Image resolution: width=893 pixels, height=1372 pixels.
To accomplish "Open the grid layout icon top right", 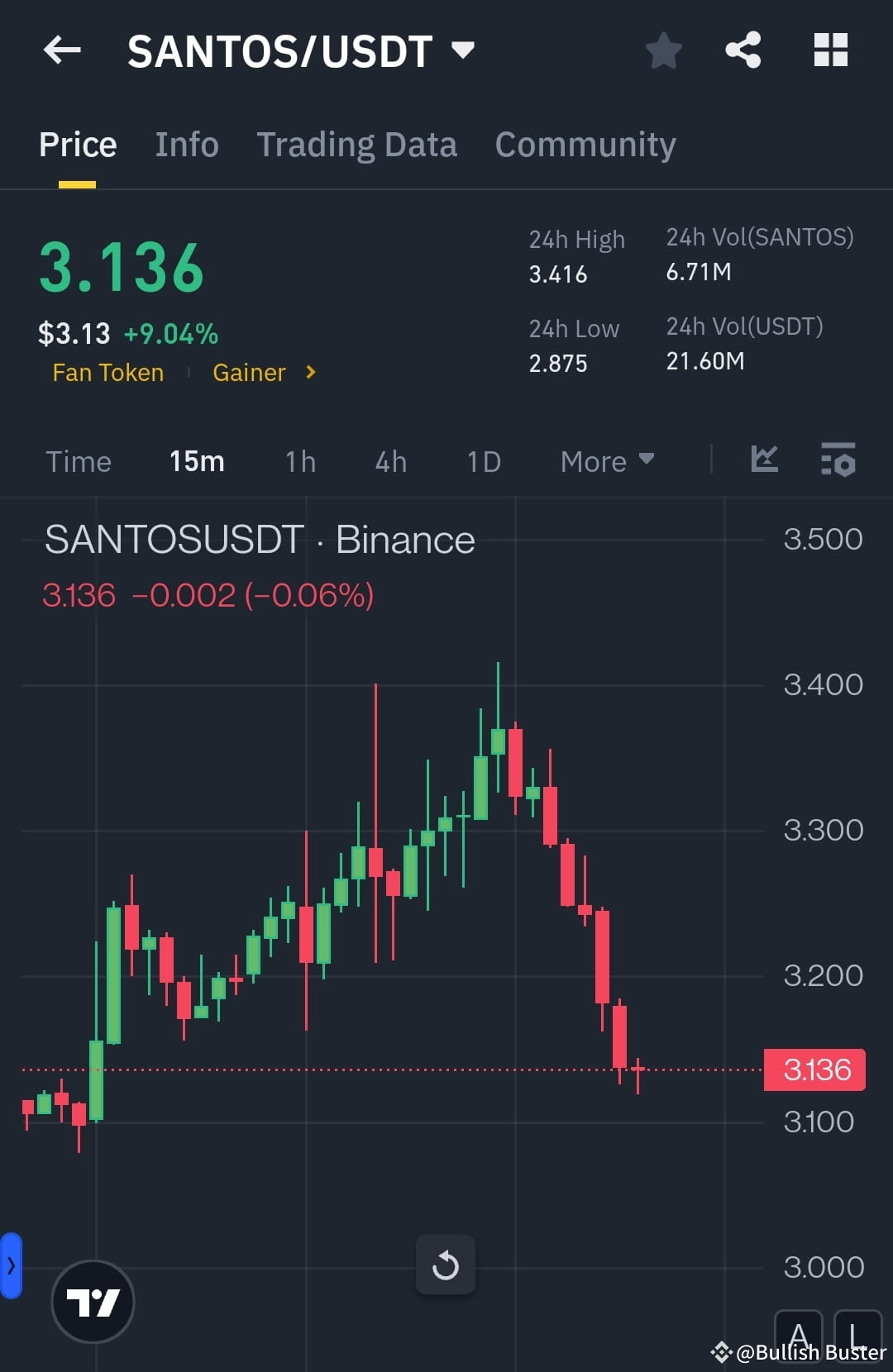I will [830, 50].
